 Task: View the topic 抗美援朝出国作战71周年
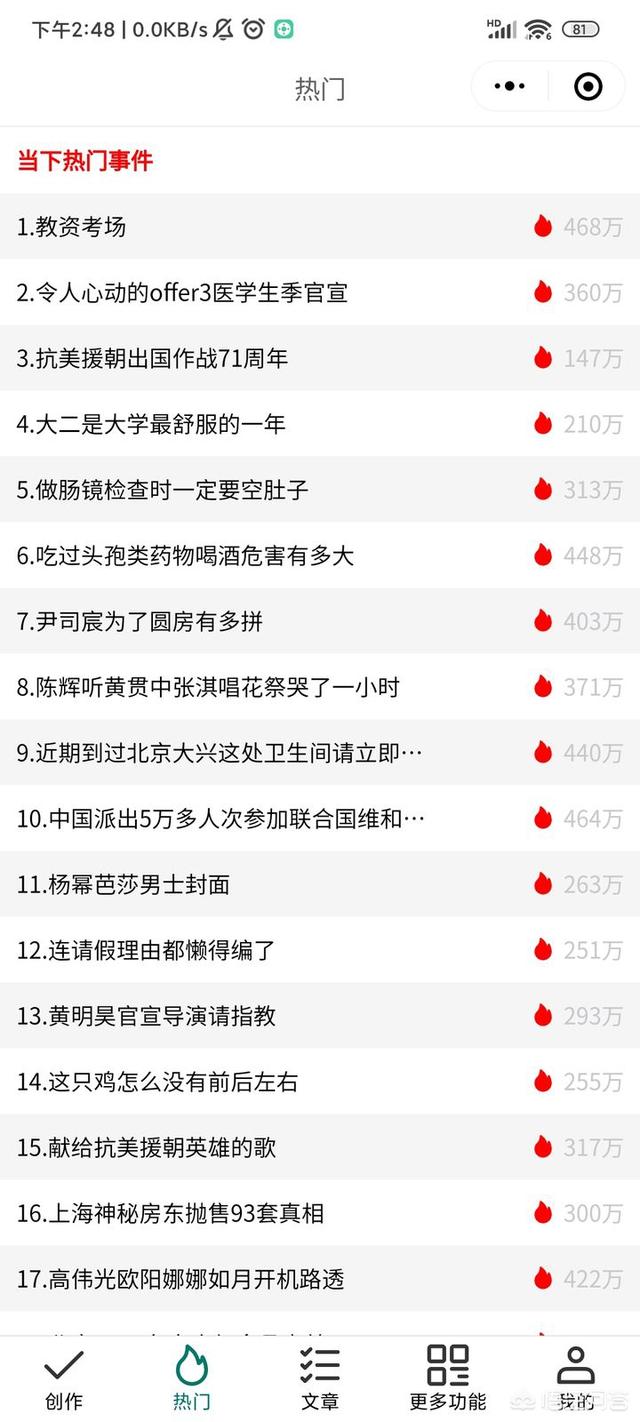point(152,358)
